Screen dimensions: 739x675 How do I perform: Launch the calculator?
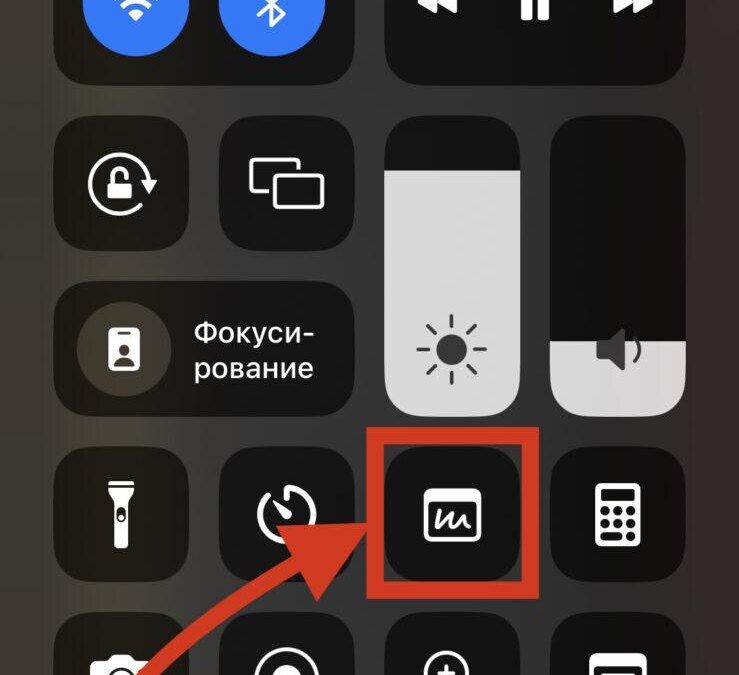617,513
